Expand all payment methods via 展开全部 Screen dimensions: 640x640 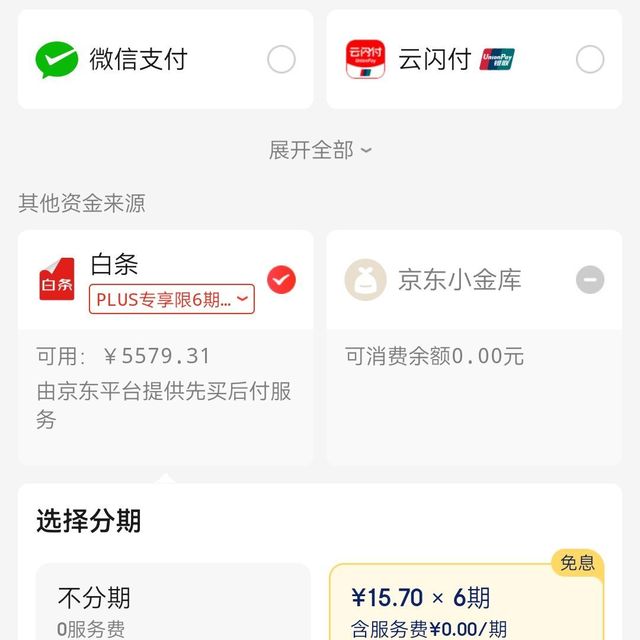[x=320, y=150]
